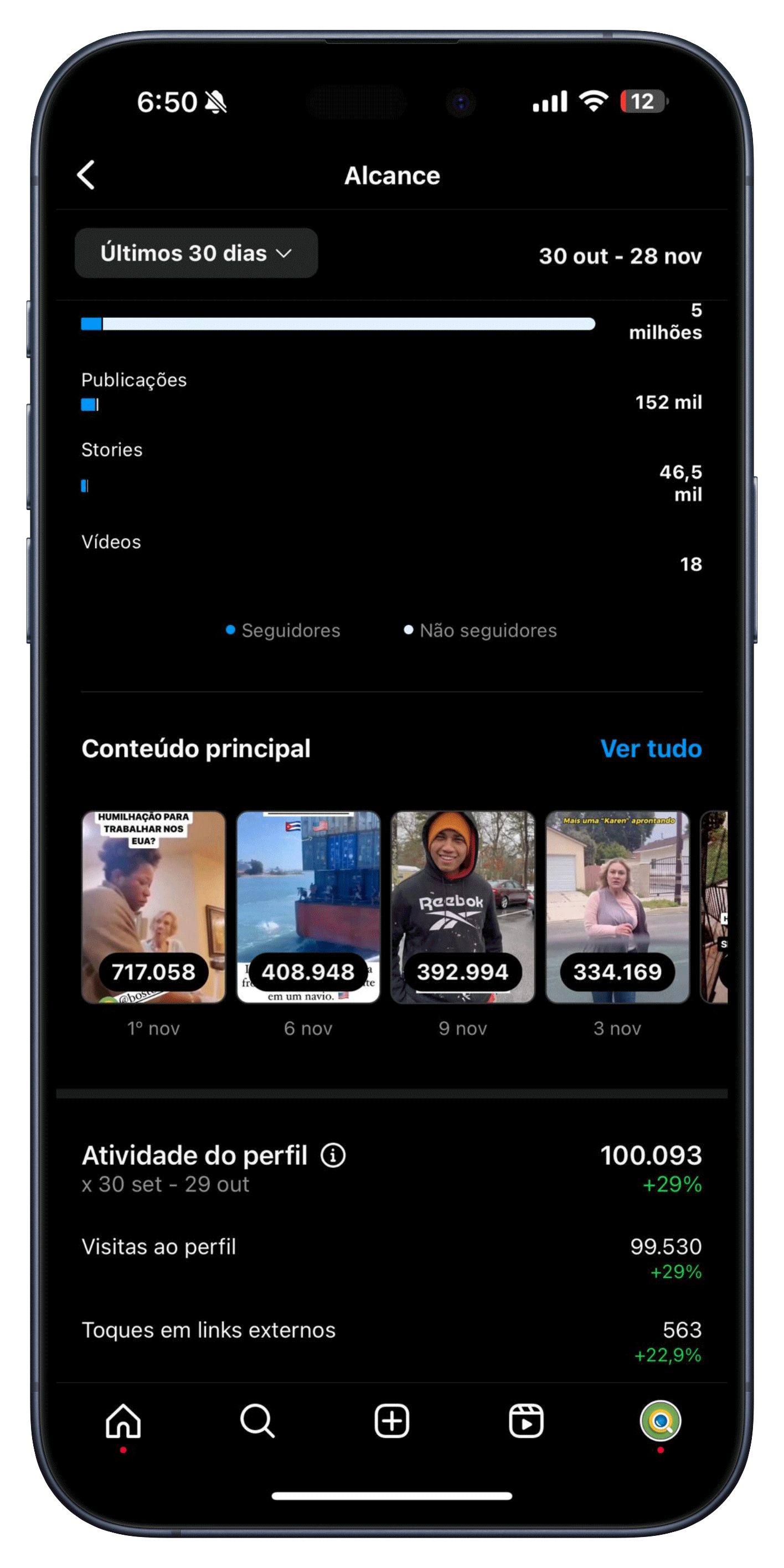Switch to the Home tab

[x=123, y=1421]
